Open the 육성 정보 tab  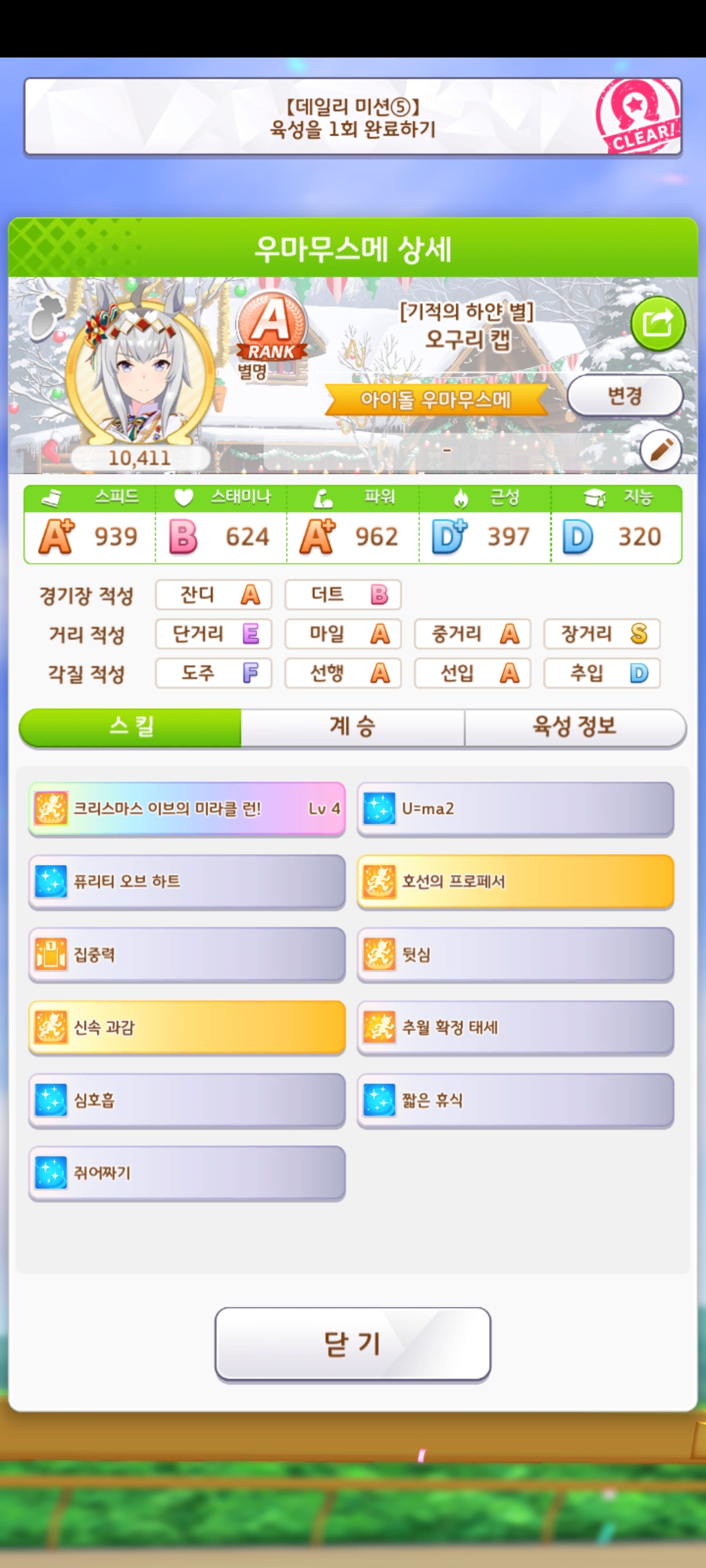tap(575, 727)
